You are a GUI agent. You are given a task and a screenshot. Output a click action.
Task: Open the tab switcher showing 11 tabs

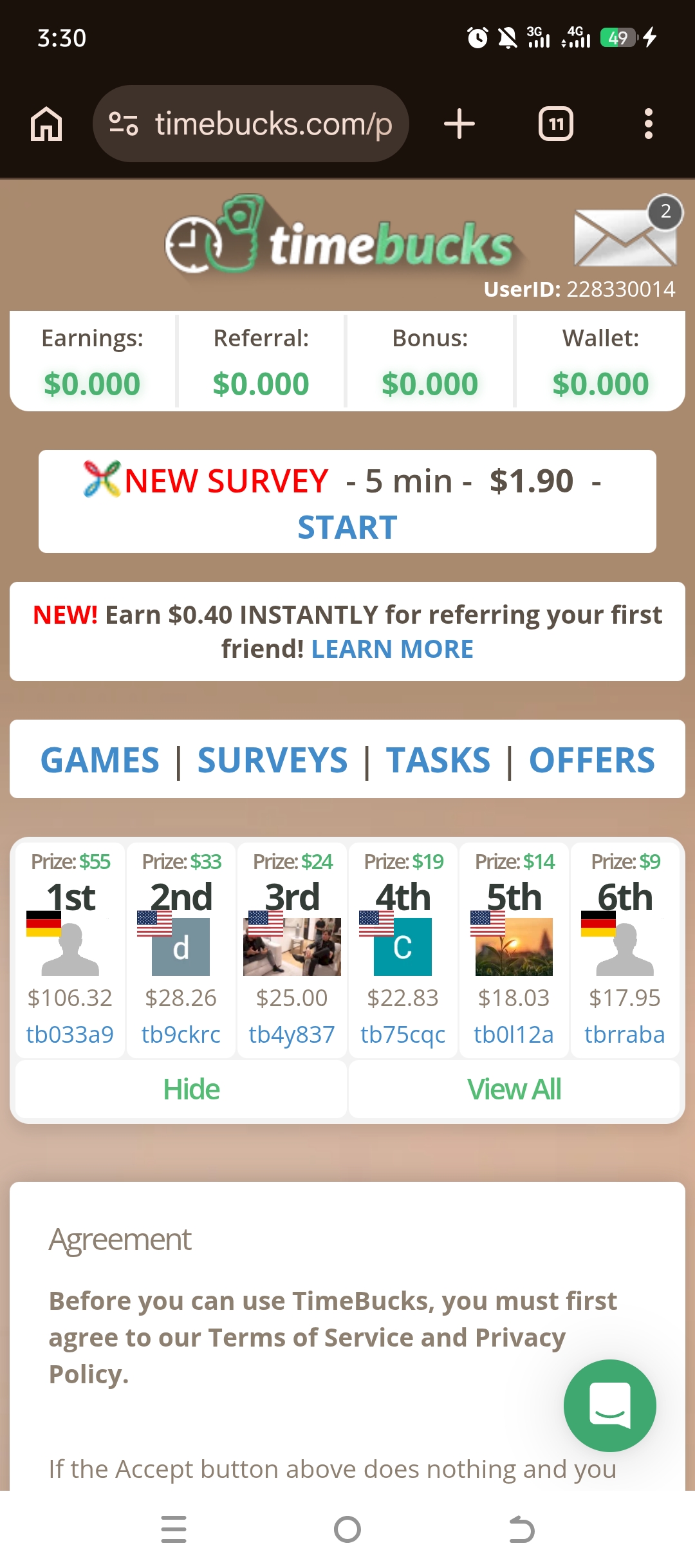tap(556, 124)
